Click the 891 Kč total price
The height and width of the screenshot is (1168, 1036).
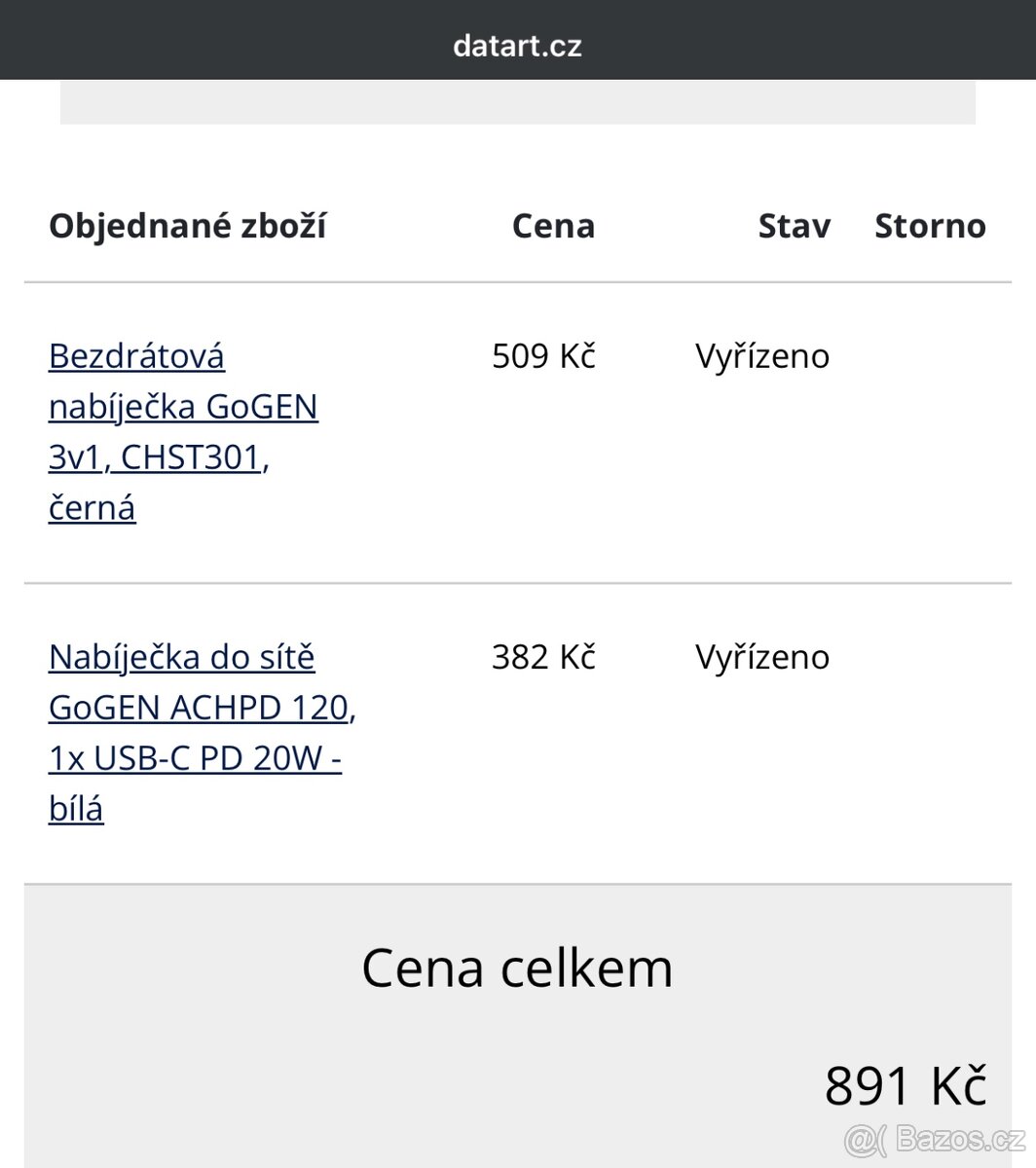click(906, 1082)
